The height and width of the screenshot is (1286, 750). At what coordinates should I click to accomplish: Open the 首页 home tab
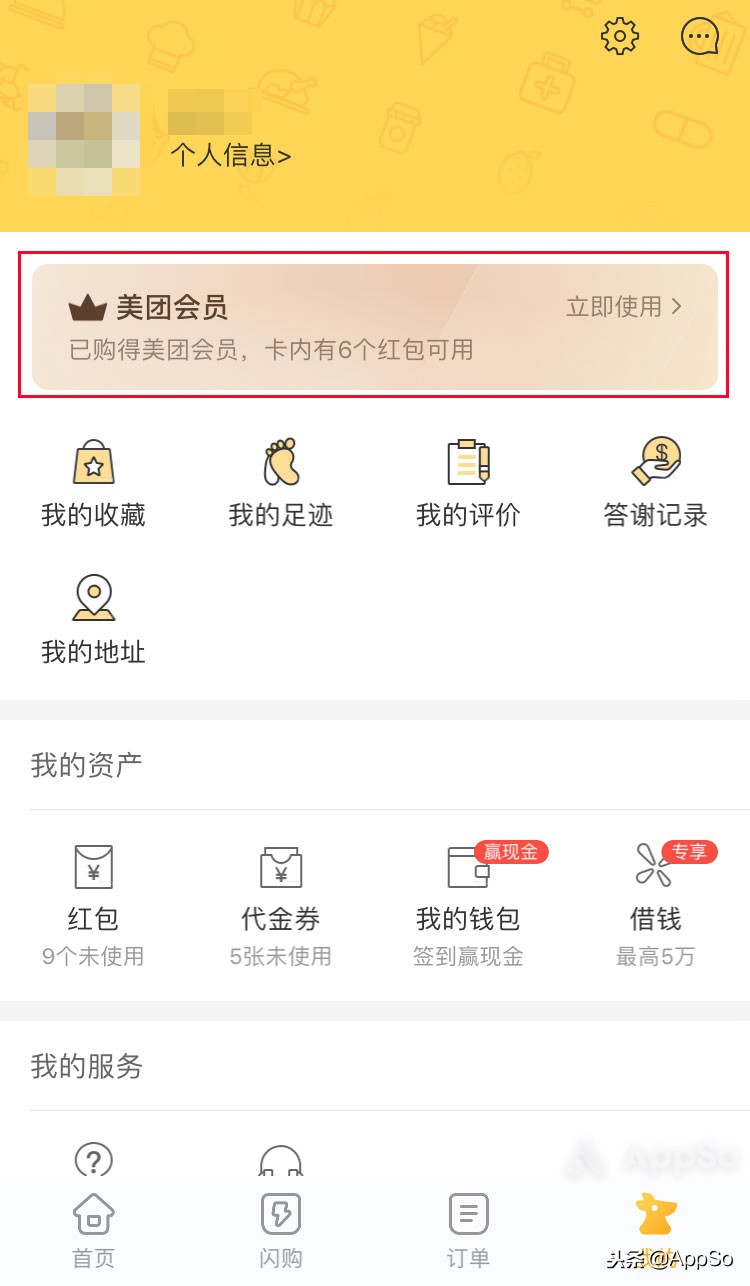(x=93, y=1228)
